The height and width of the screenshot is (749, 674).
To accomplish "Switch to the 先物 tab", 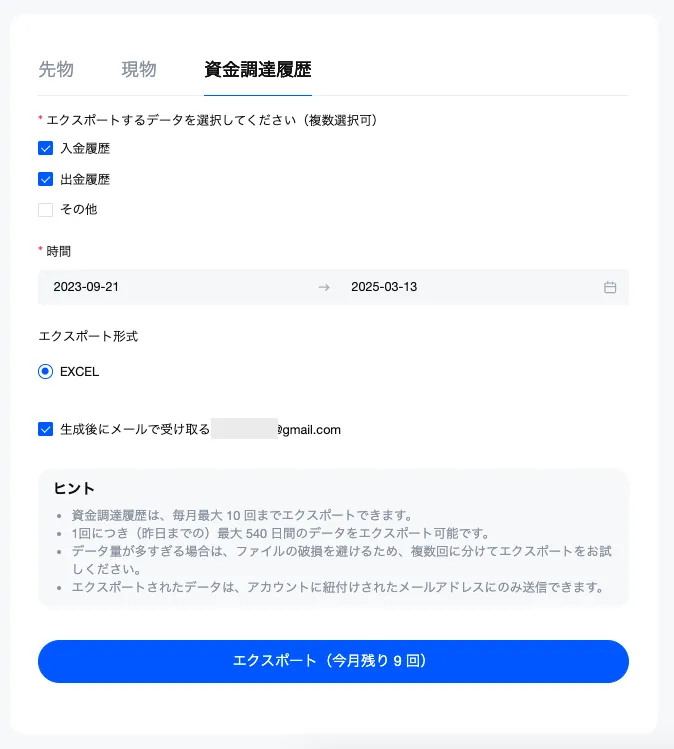I will tap(56, 69).
